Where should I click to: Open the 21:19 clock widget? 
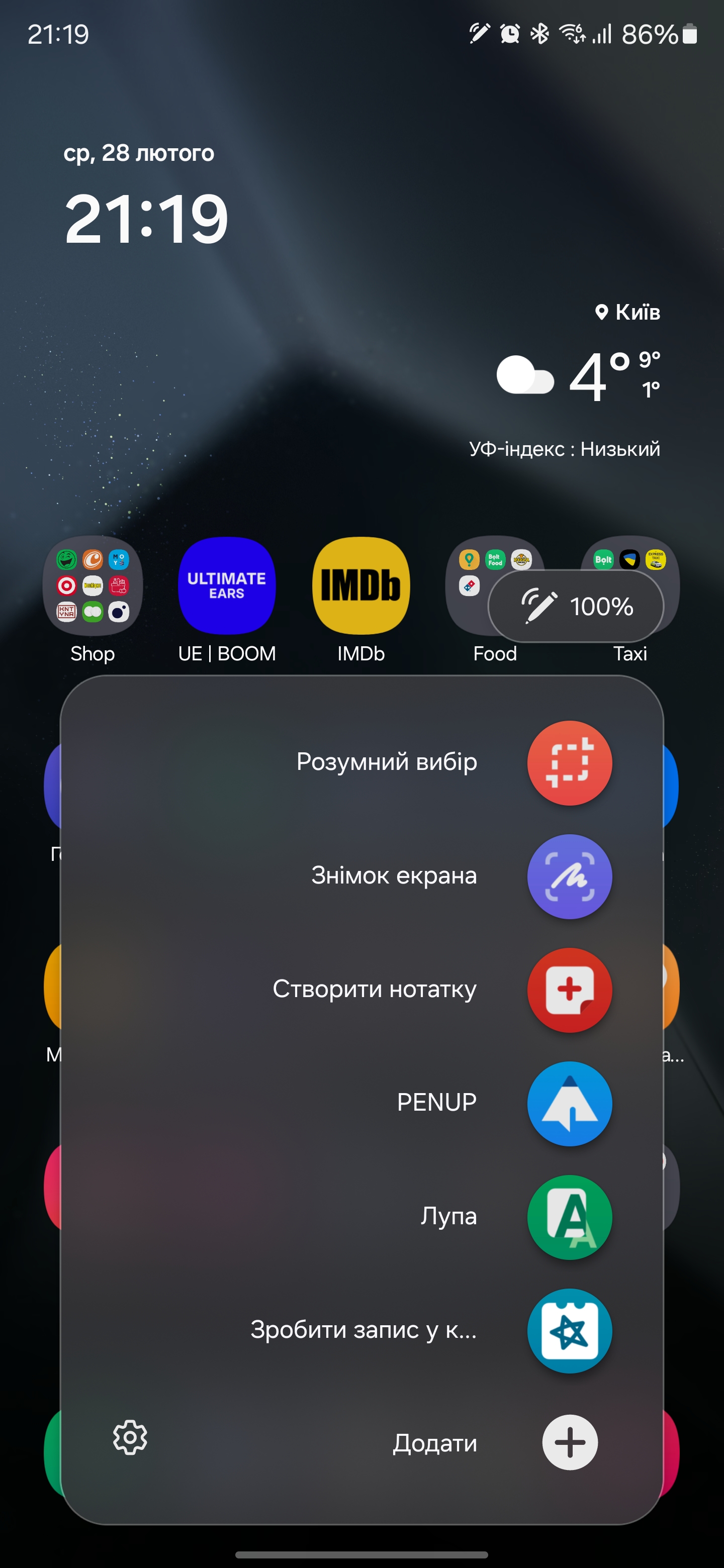pyautogui.click(x=146, y=218)
